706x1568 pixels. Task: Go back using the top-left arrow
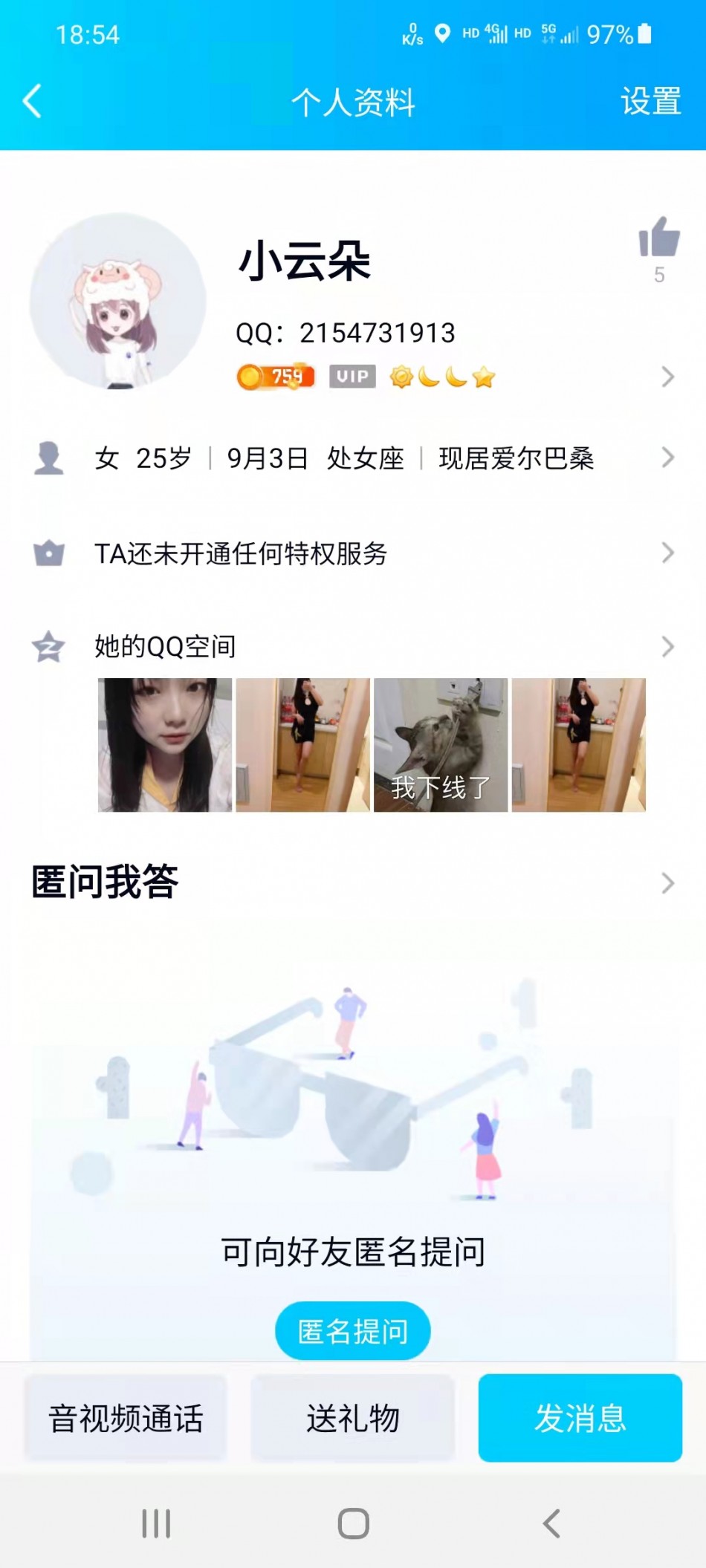coord(33,102)
